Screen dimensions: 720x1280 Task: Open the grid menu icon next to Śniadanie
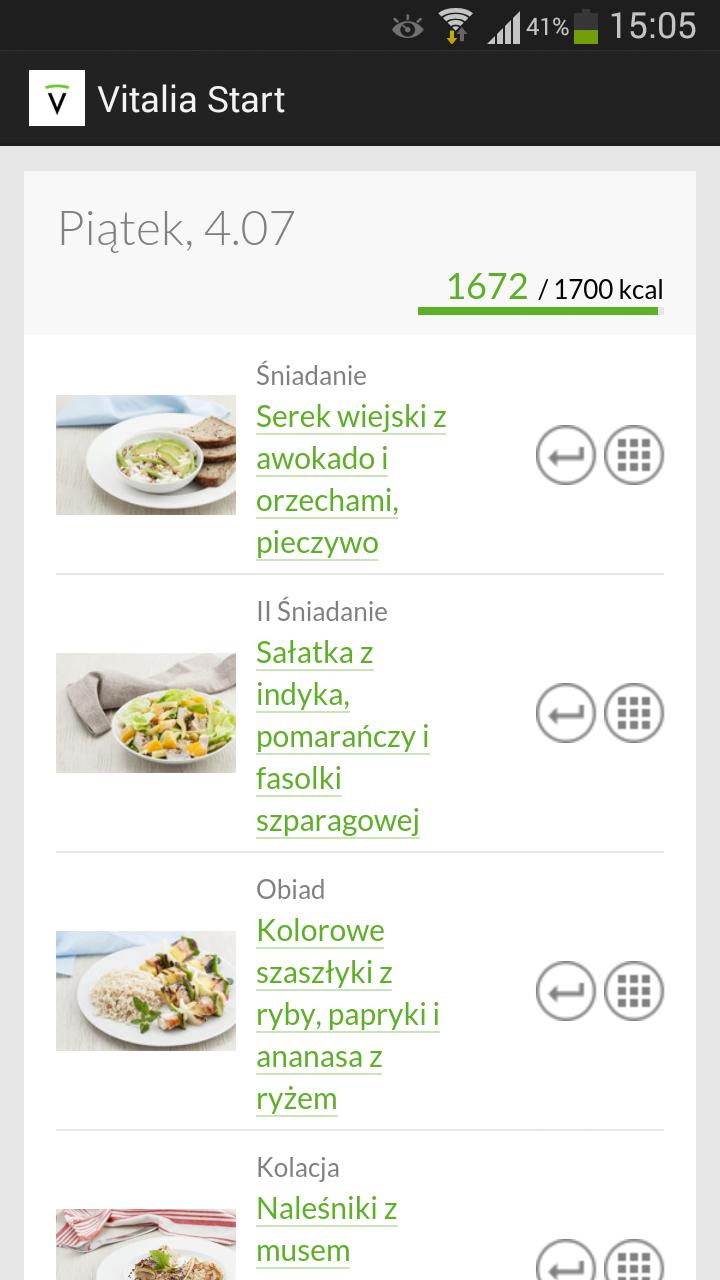pos(633,455)
